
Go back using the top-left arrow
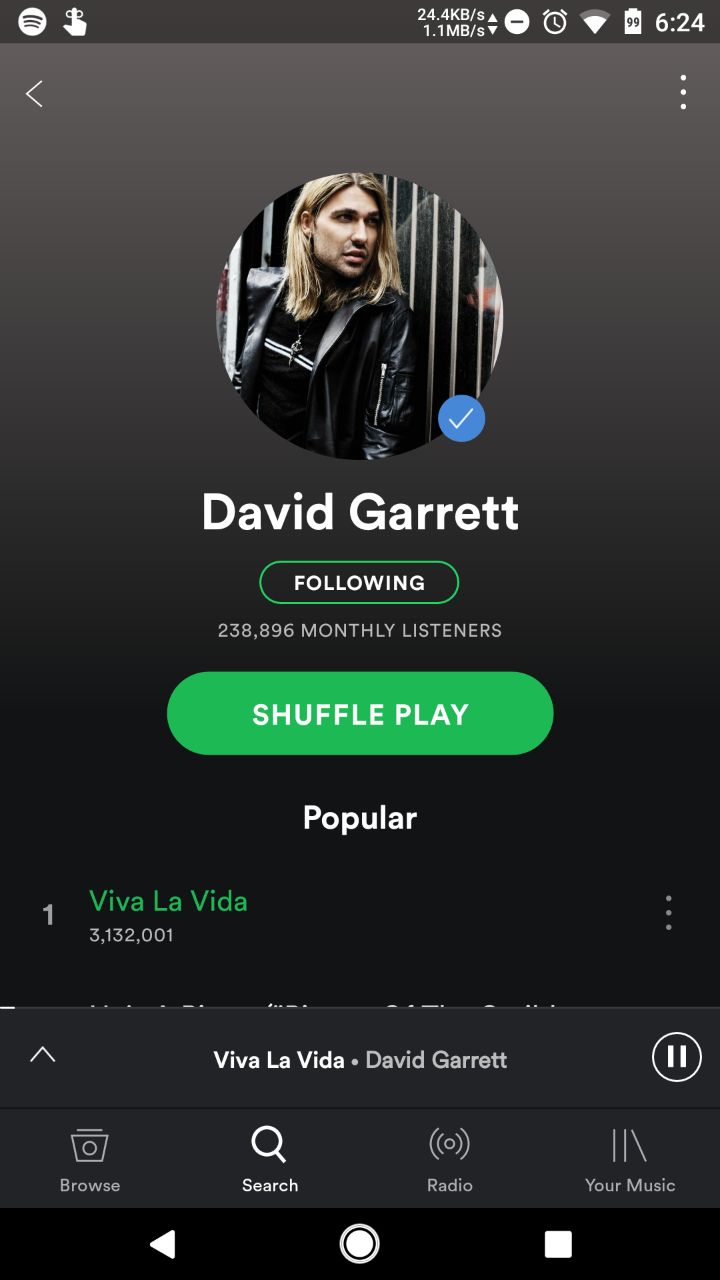pyautogui.click(x=35, y=94)
